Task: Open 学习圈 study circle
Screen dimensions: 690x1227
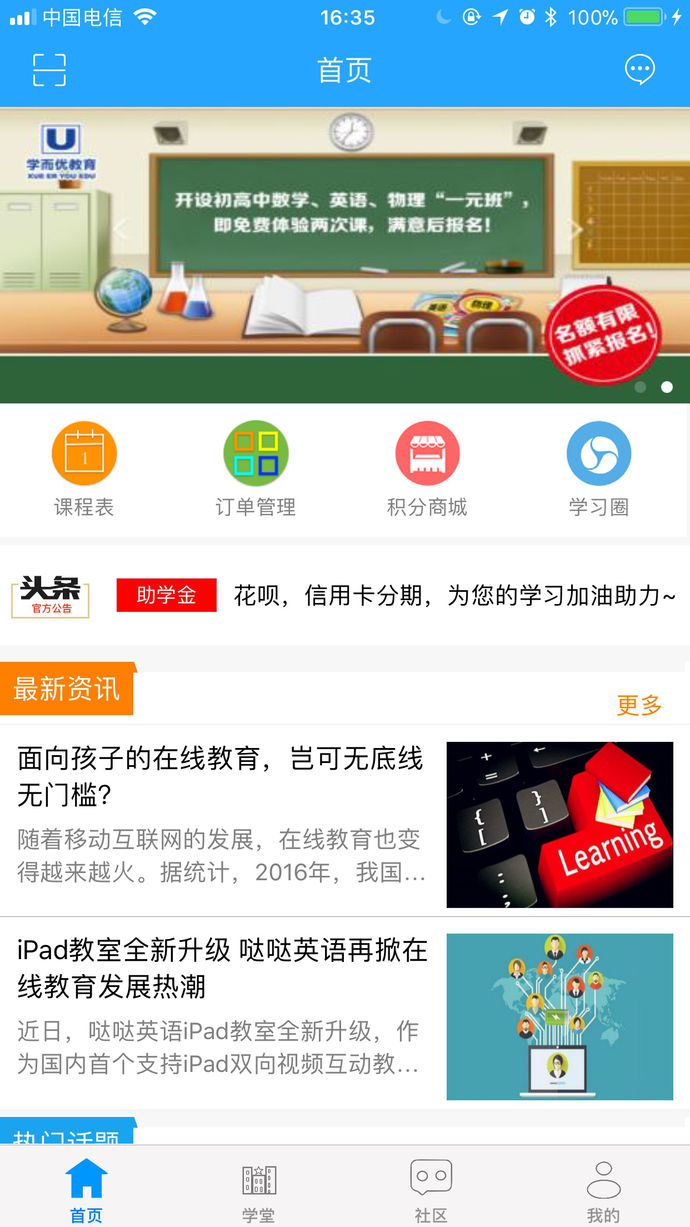Action: [599, 470]
